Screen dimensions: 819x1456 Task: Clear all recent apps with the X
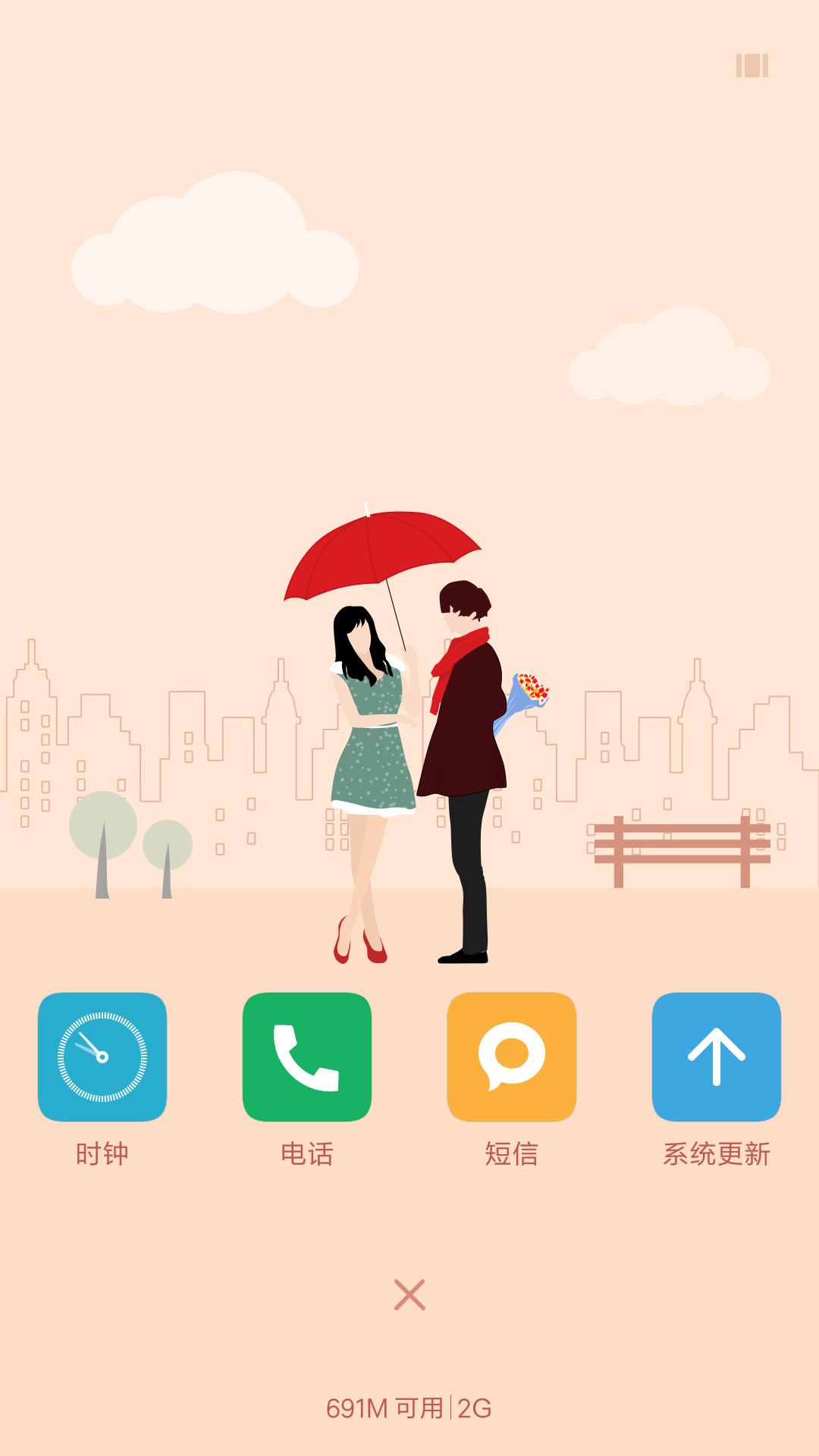[409, 1294]
